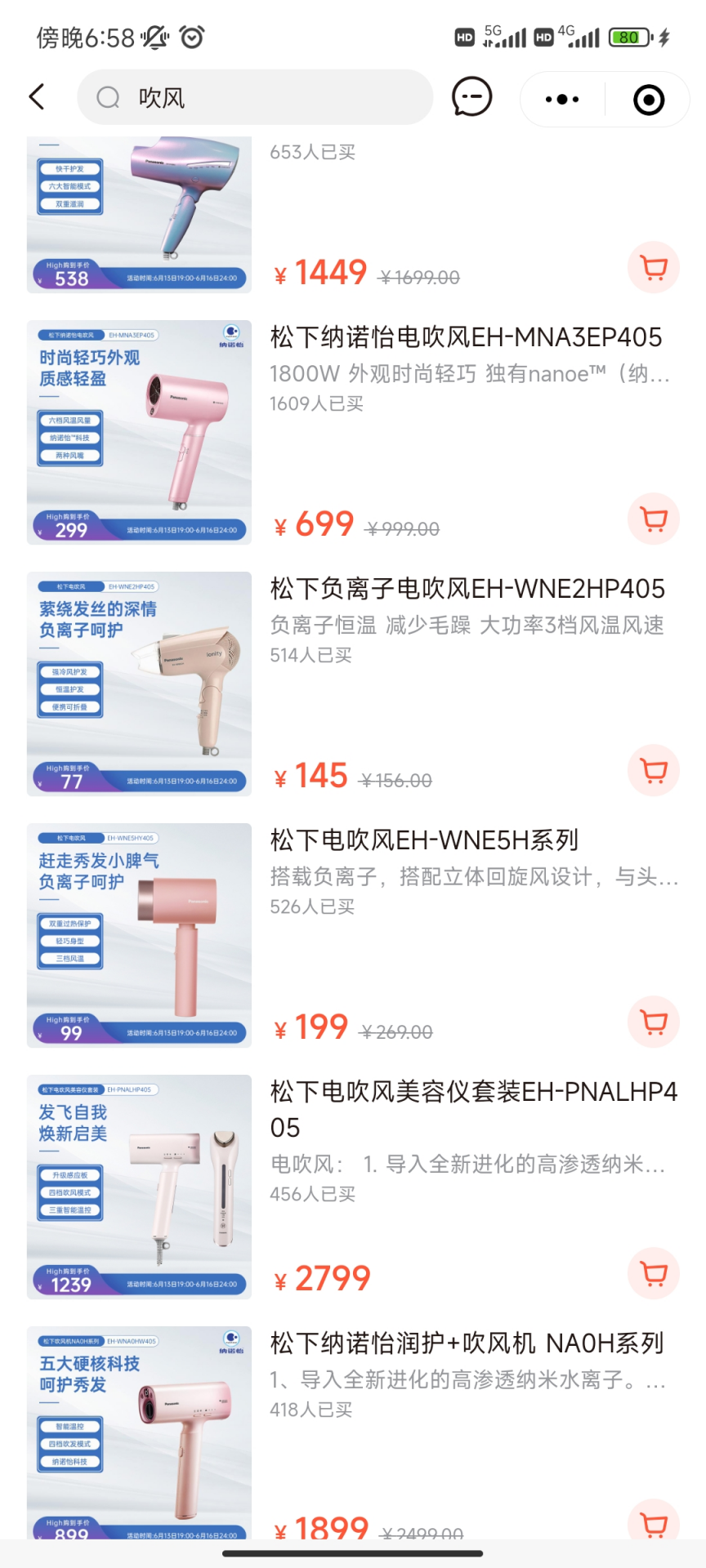Open 松下纳诺怡电吹风EH-MNA3EP405 product
Image resolution: width=706 pixels, height=1568 pixels.
tap(466, 337)
